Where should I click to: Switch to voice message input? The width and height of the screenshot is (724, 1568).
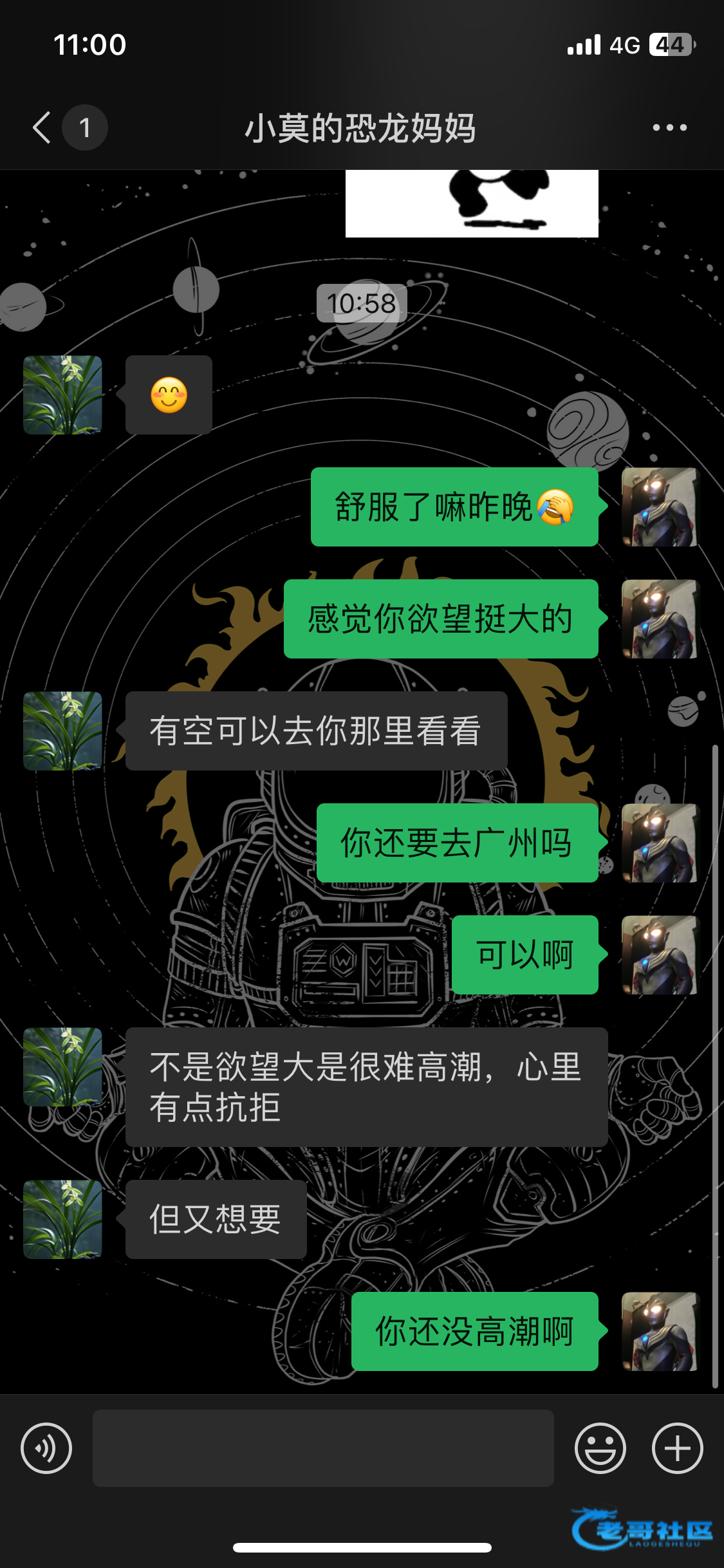click(x=46, y=1448)
